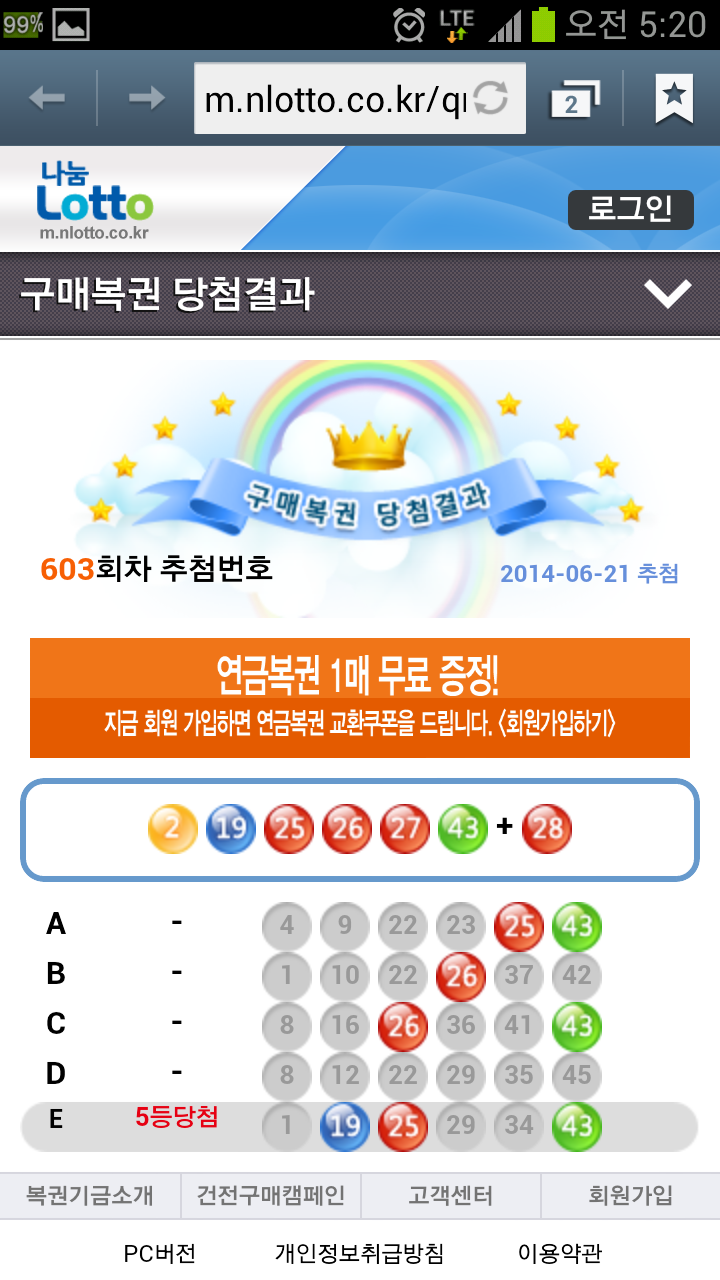Go forward in the browser
The width and height of the screenshot is (720, 1280).
[x=147, y=97]
